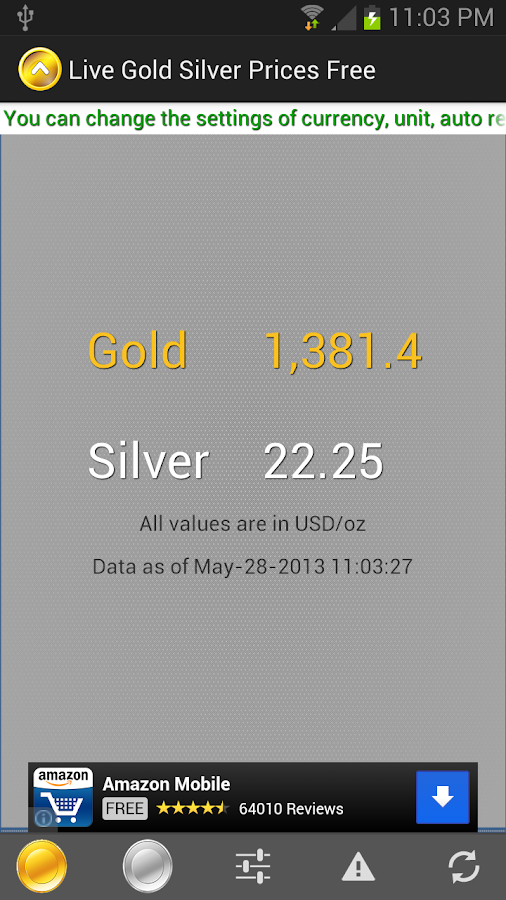The height and width of the screenshot is (900, 506).
Task: Tap the ad info icon
Action: (x=44, y=818)
